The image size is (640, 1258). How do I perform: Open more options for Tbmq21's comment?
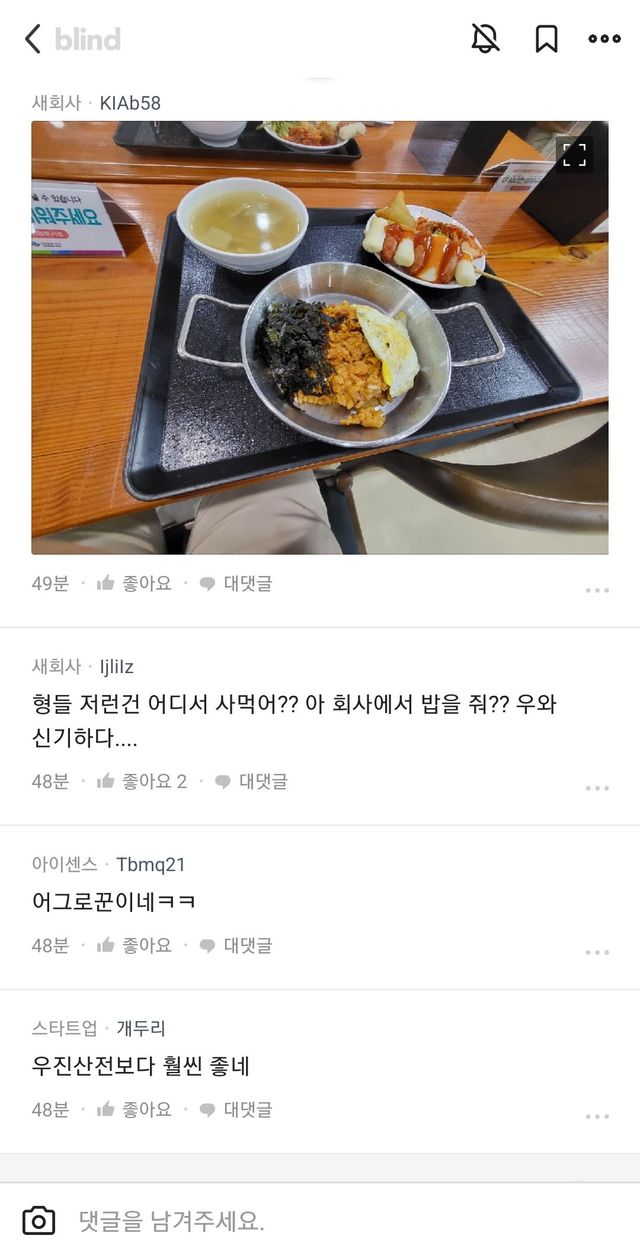(x=597, y=952)
